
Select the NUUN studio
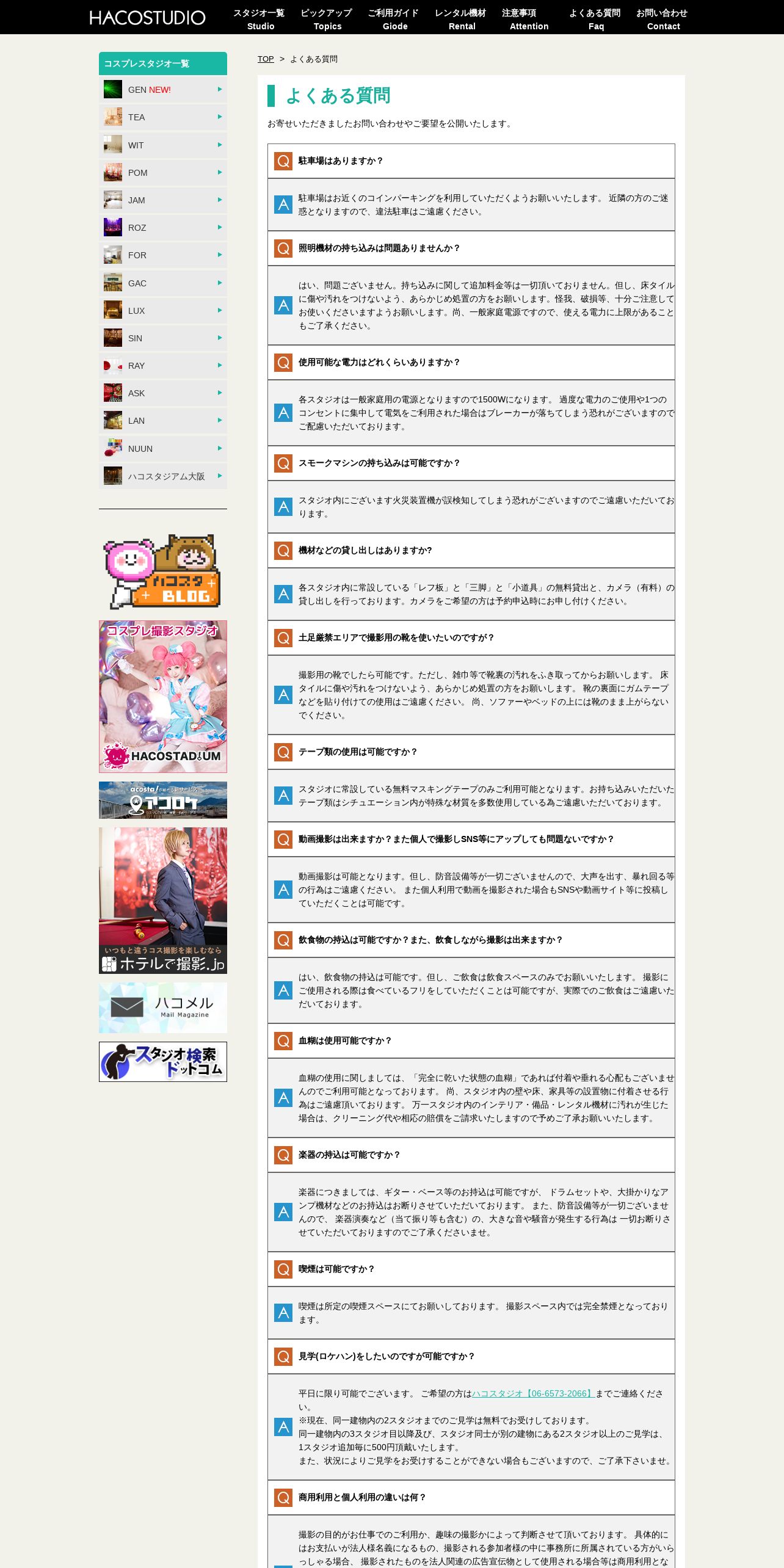coord(163,449)
